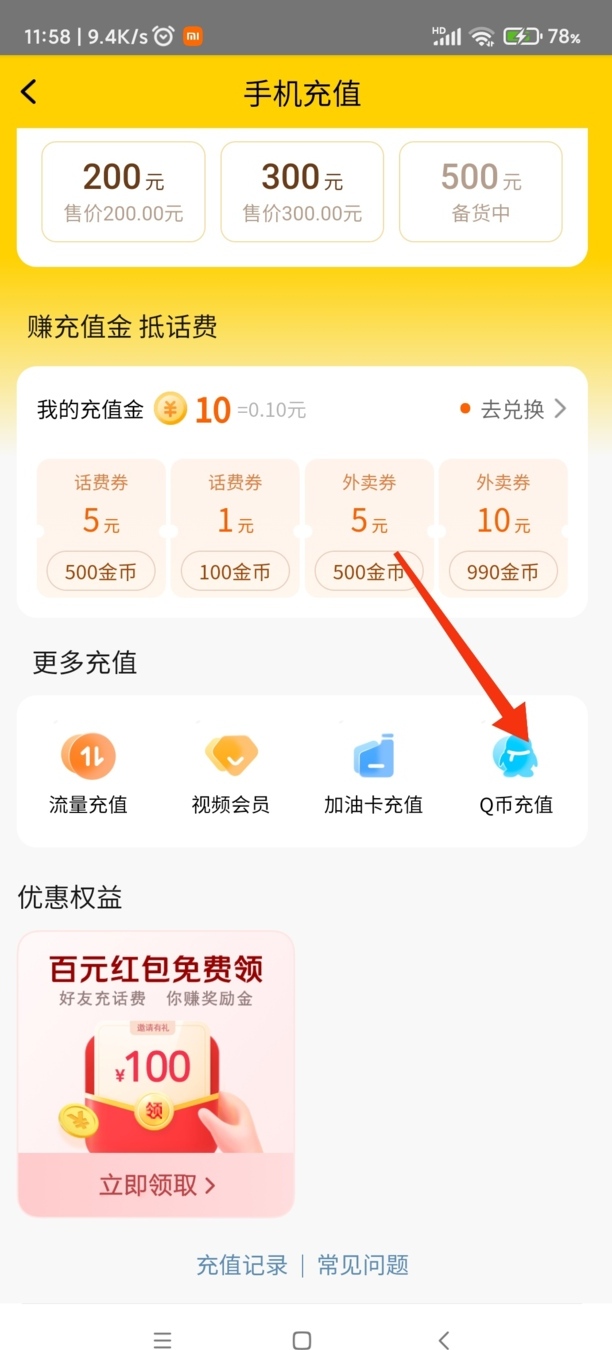Screen dimensions: 612x1350
Task: Go back using the top-left arrow
Action: [x=29, y=92]
